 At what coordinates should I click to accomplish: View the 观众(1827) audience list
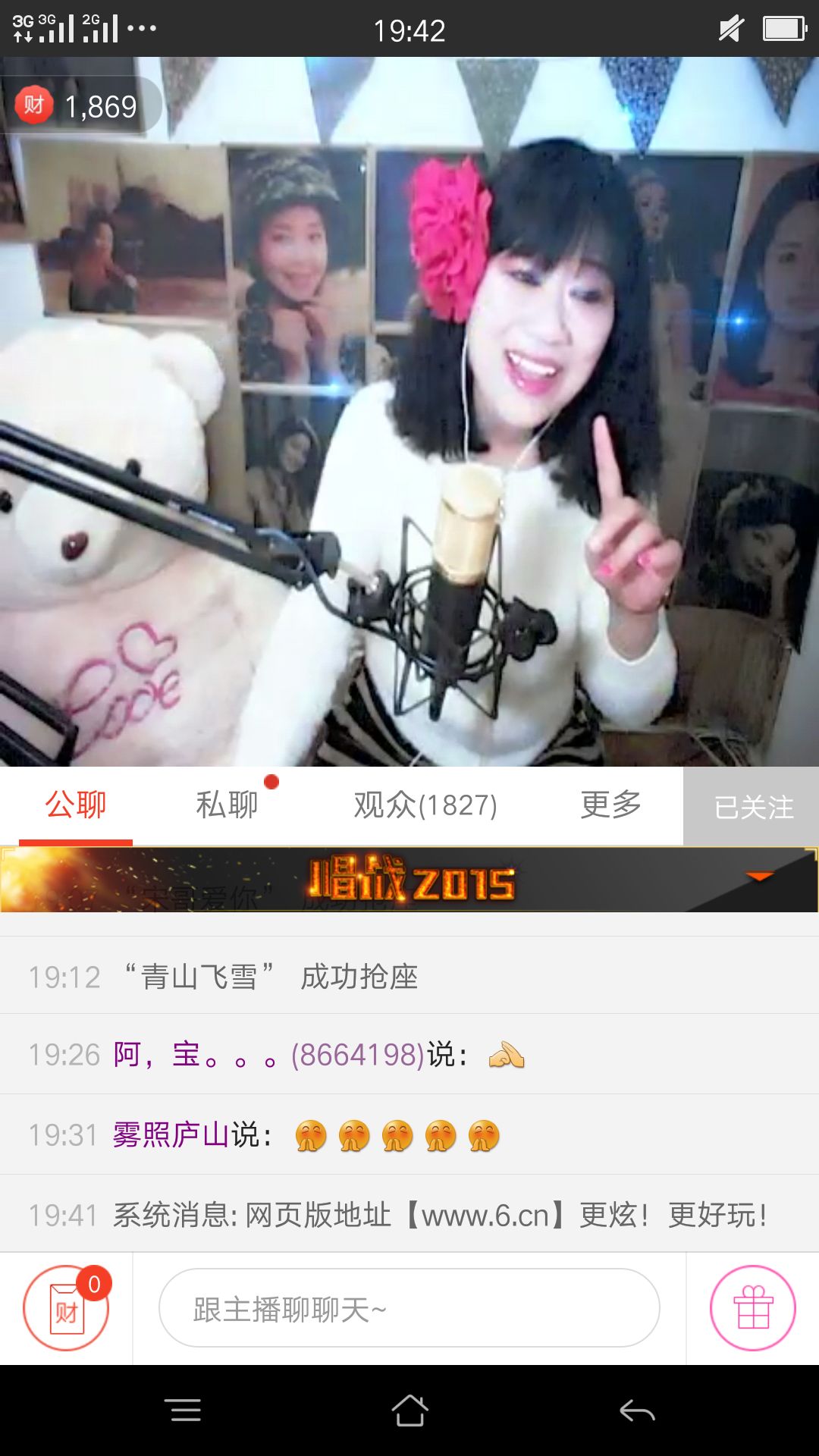pos(425,805)
